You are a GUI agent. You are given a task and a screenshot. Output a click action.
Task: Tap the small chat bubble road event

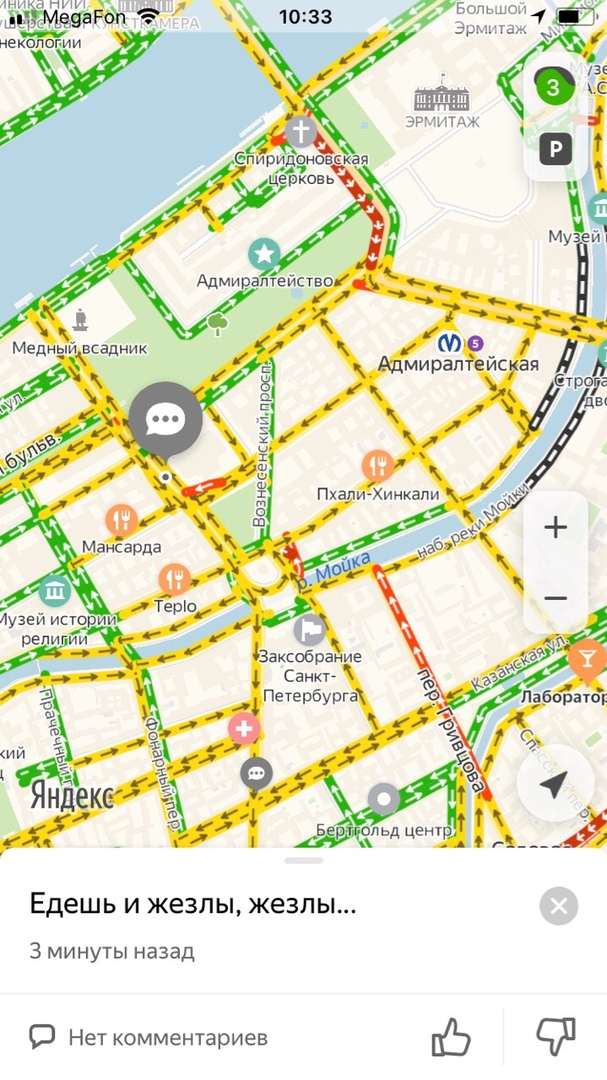coord(256,773)
